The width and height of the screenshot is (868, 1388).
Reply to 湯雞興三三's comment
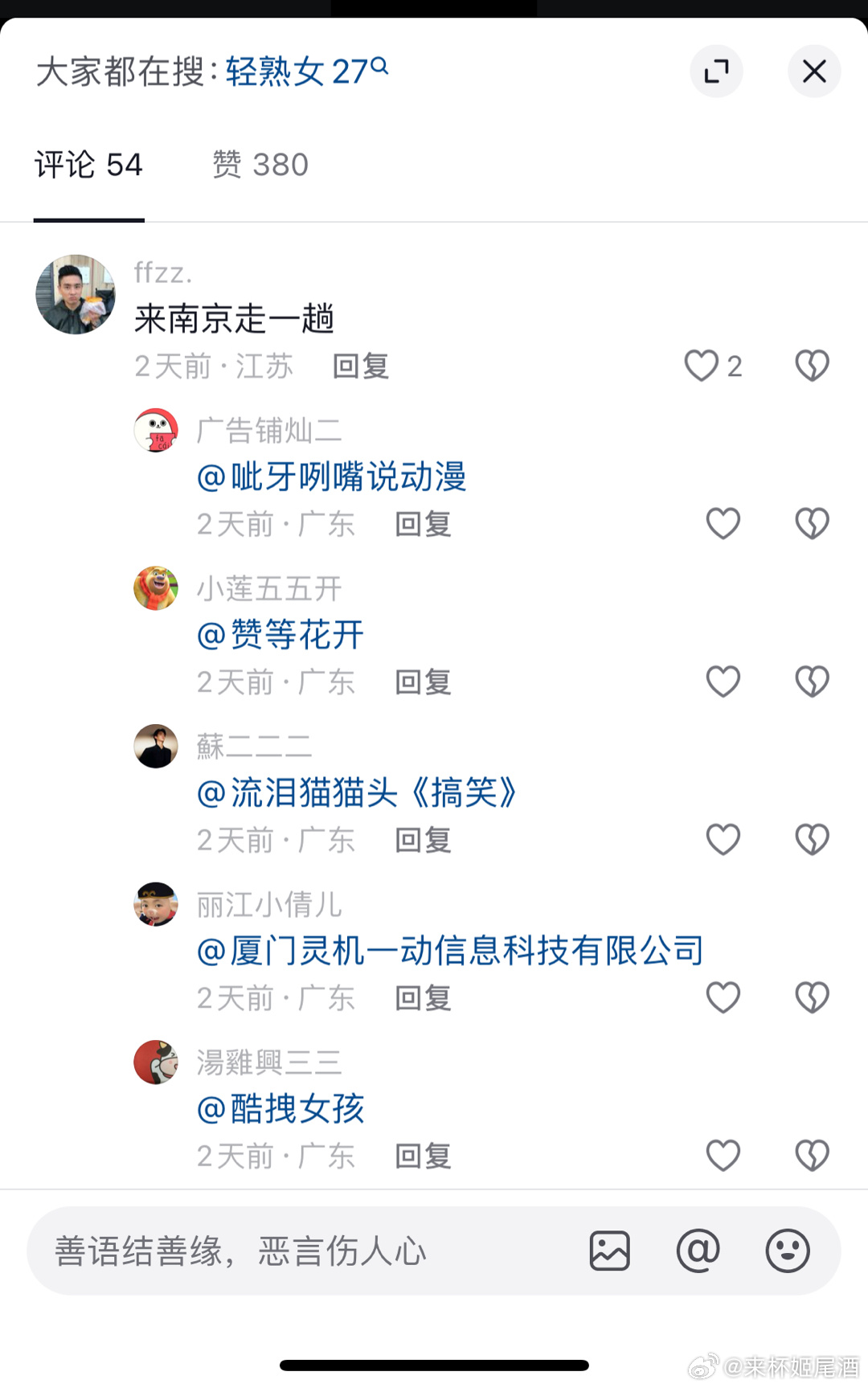pyautogui.click(x=423, y=1156)
